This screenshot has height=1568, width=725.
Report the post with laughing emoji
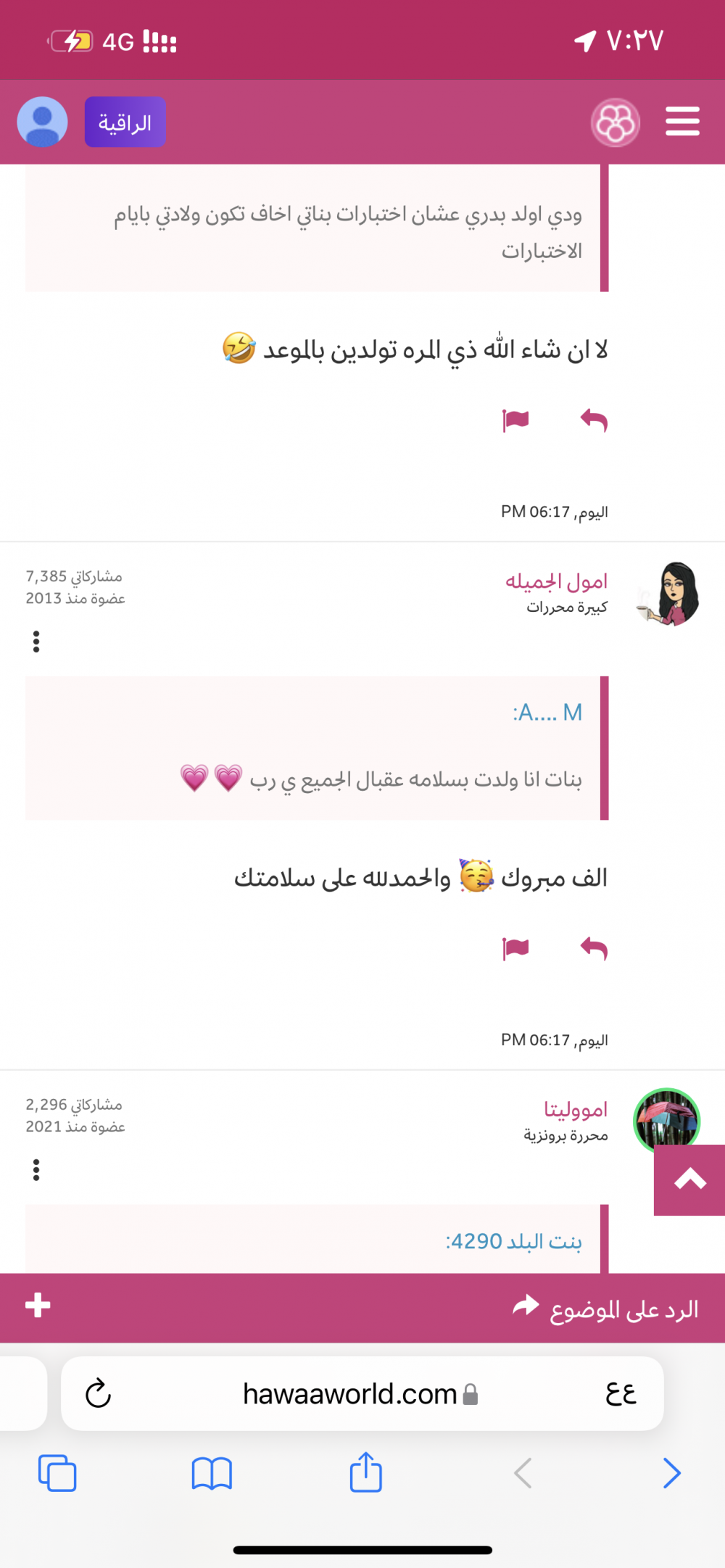click(x=515, y=420)
